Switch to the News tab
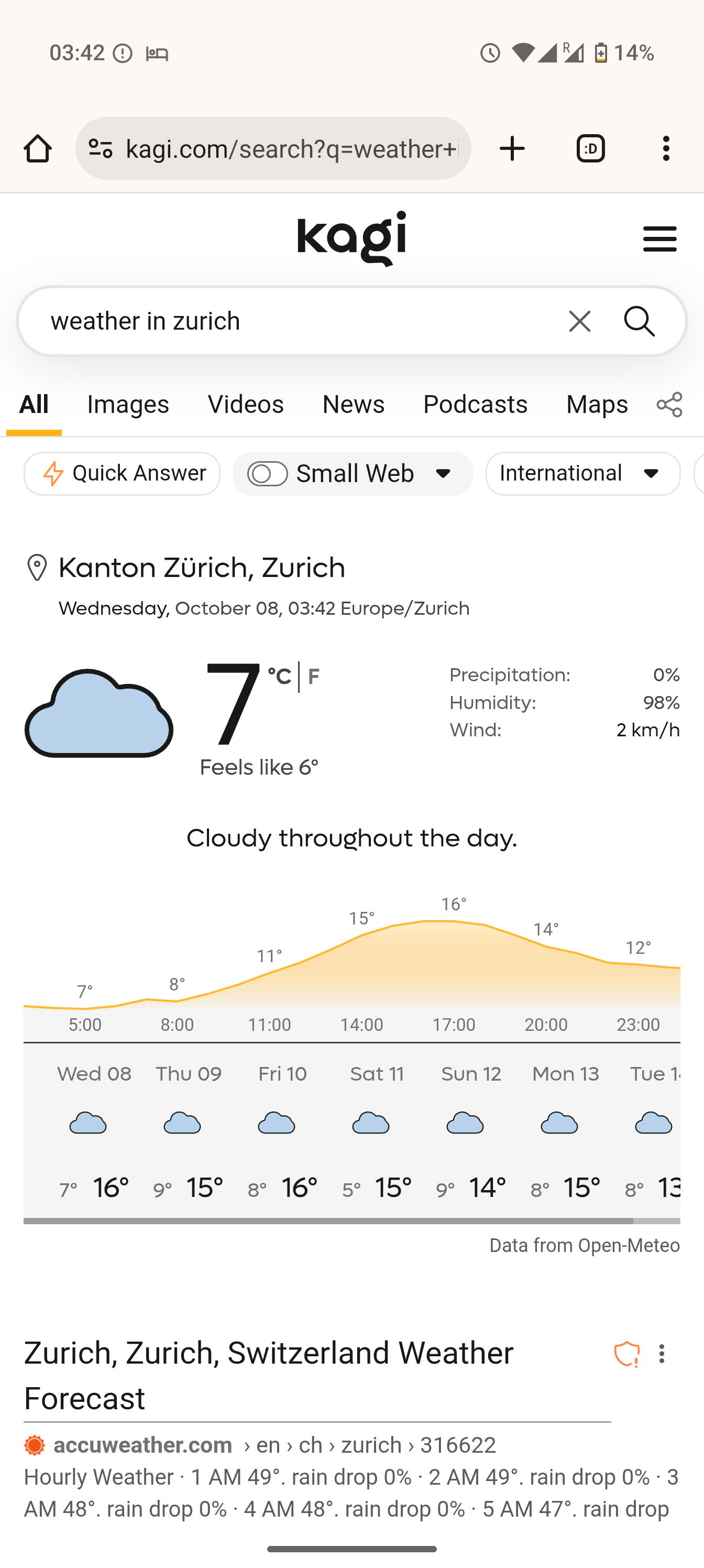Viewport: 704px width, 1568px height. pyautogui.click(x=353, y=404)
